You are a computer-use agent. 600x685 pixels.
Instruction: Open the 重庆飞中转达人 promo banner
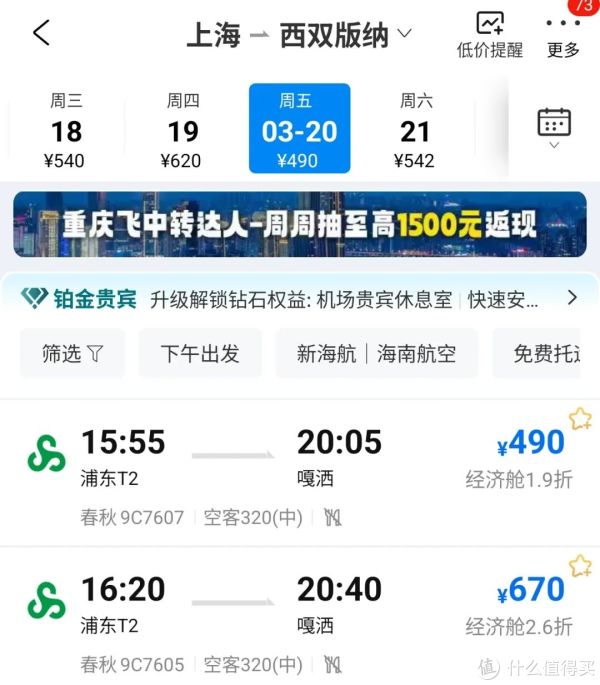tap(300, 224)
